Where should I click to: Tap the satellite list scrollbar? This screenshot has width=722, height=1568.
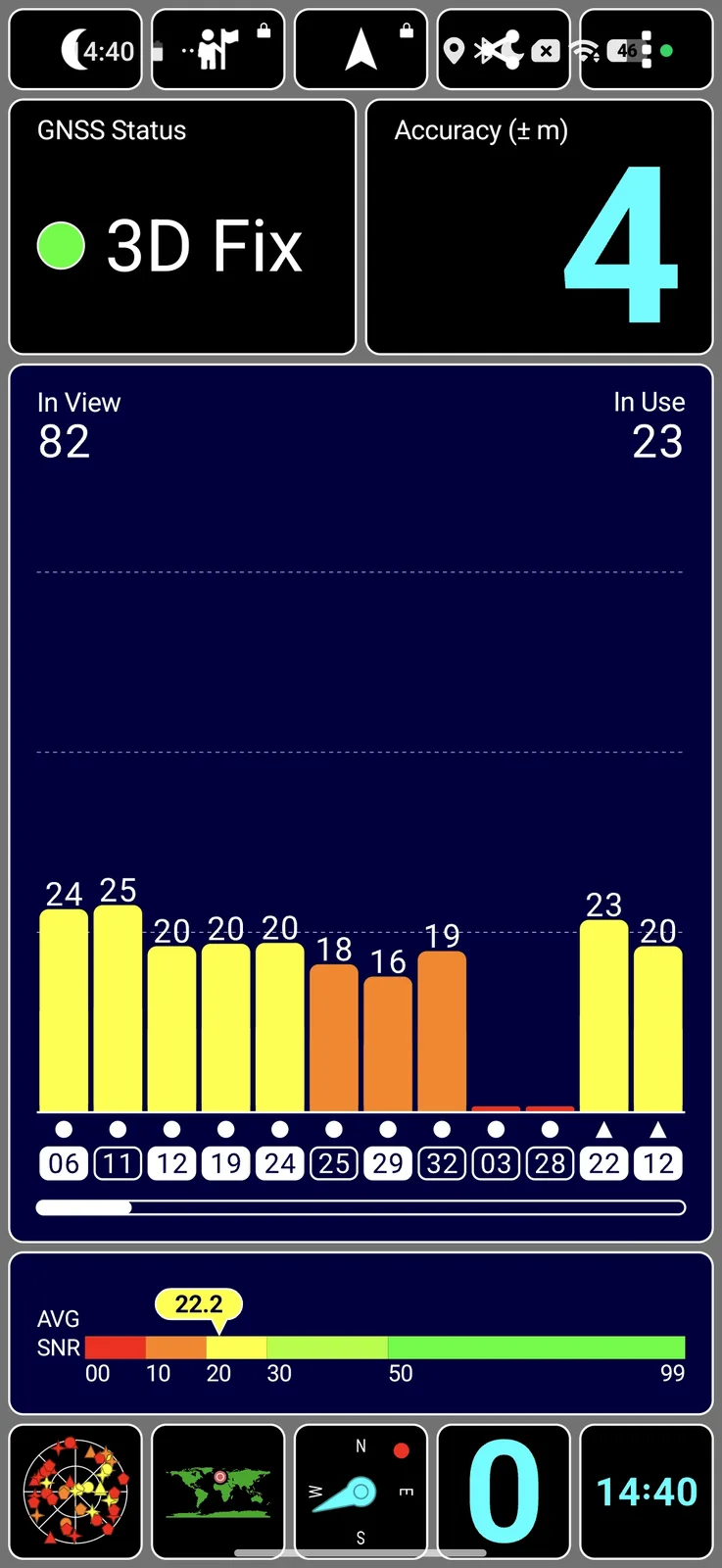pos(361,1207)
